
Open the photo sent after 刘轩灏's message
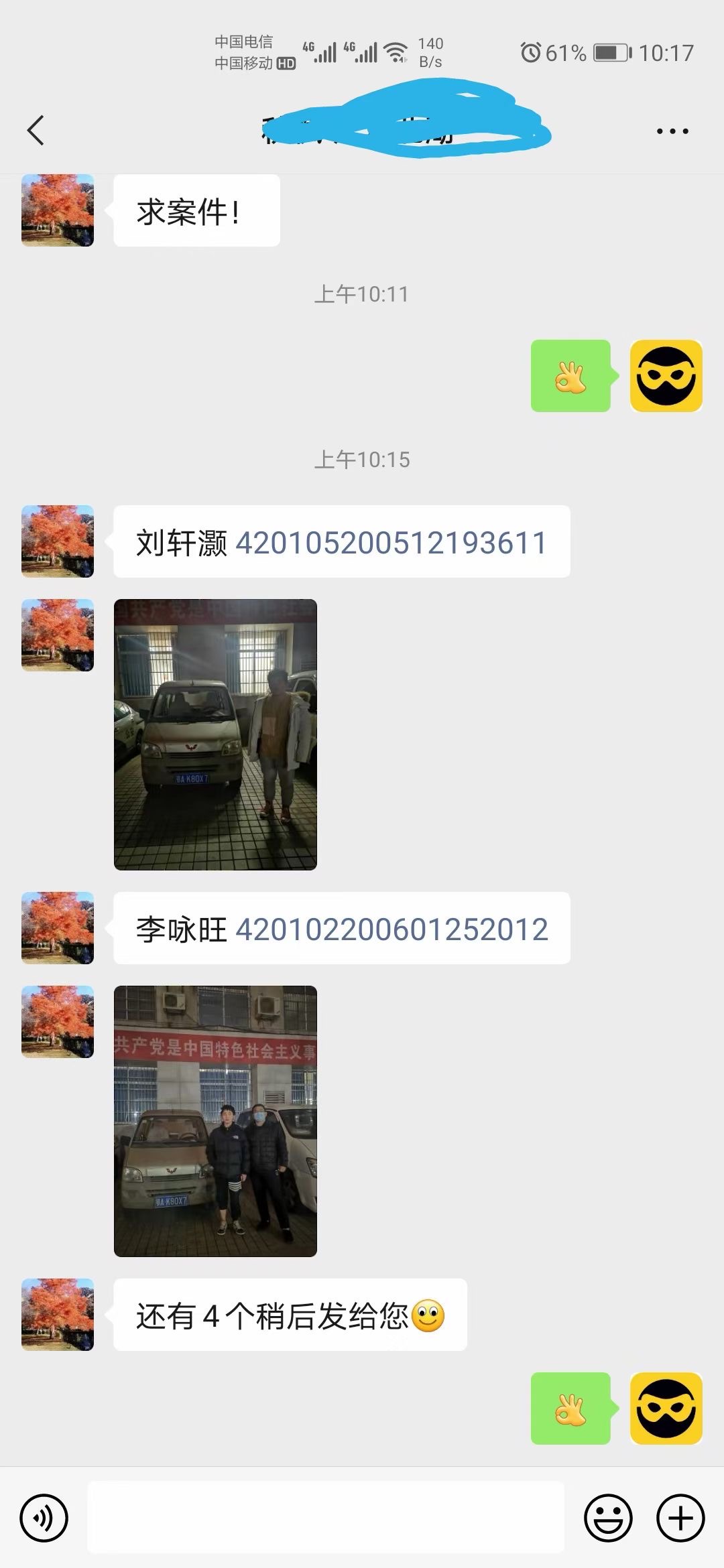[215, 734]
